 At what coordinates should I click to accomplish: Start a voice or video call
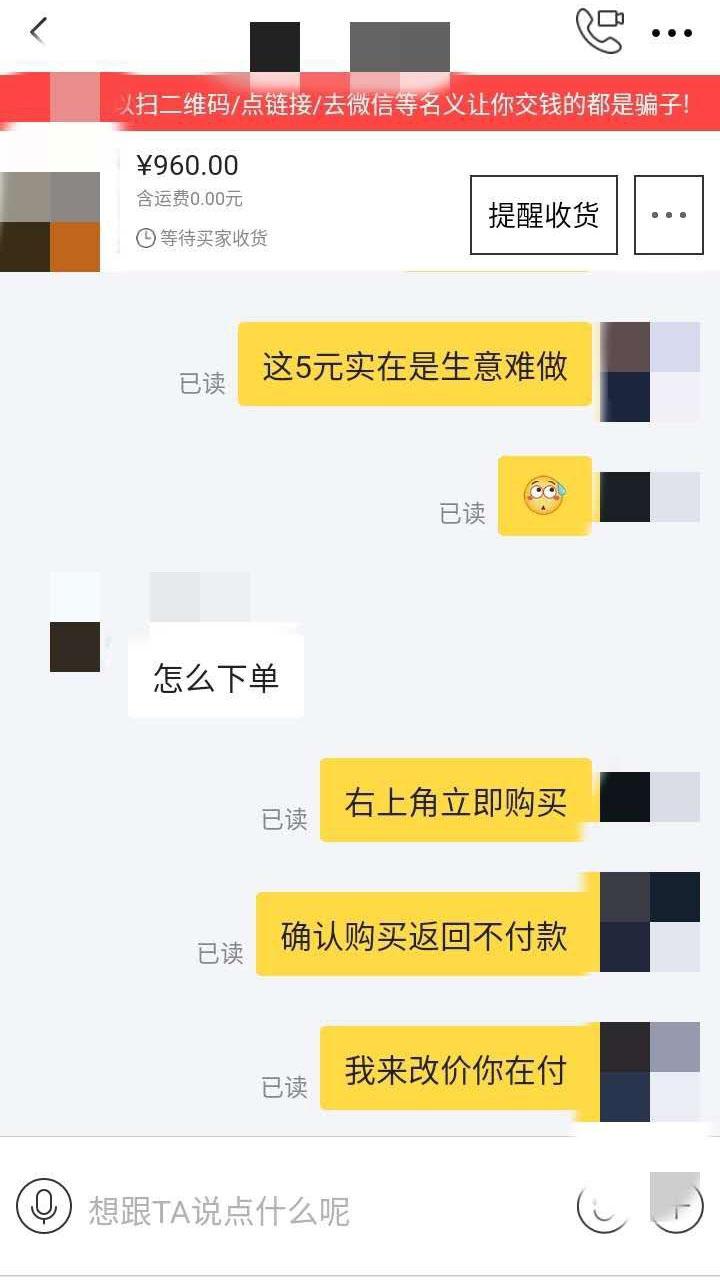[600, 30]
